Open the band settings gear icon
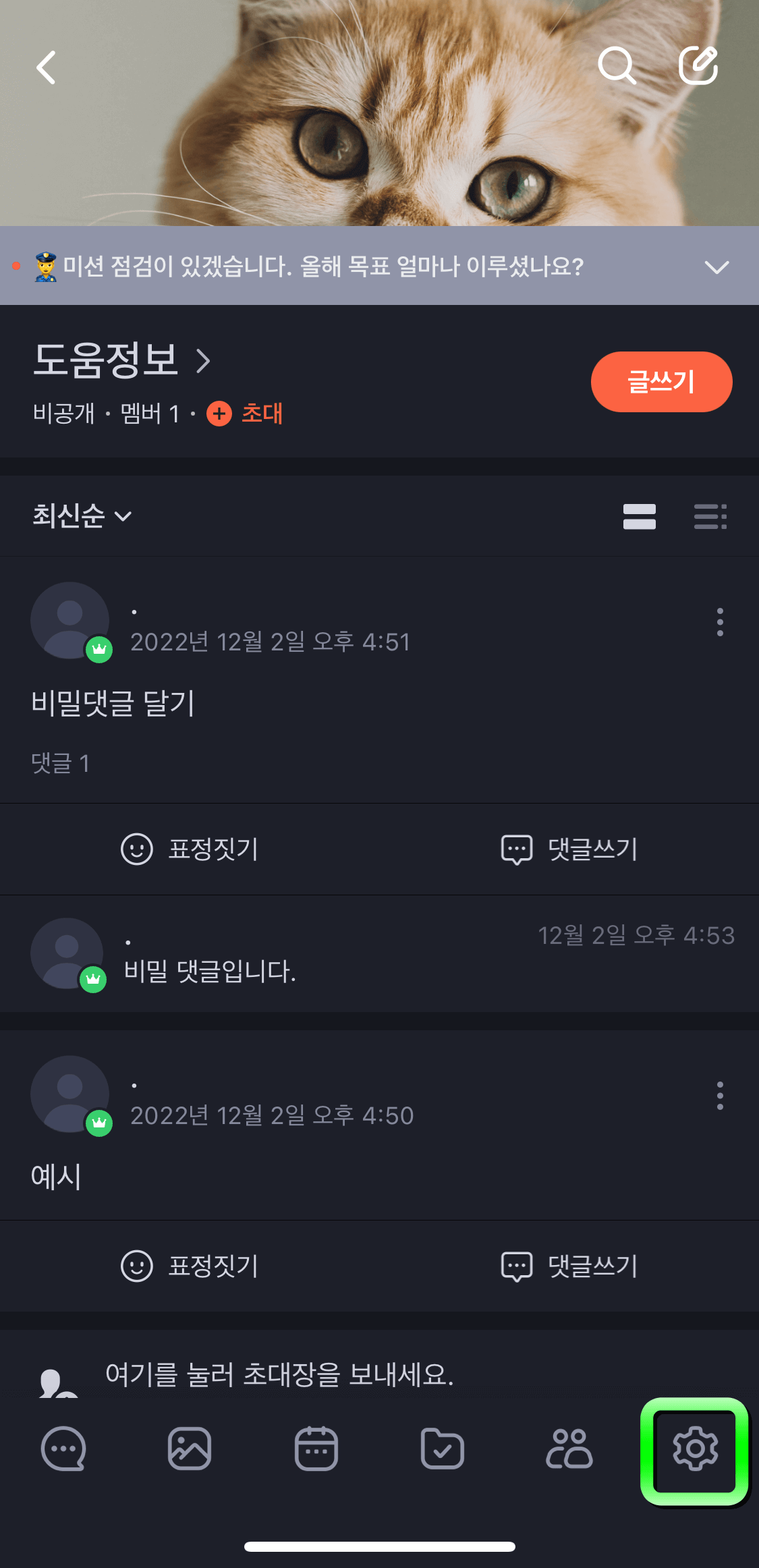Viewport: 759px width, 1568px height. [x=696, y=1447]
